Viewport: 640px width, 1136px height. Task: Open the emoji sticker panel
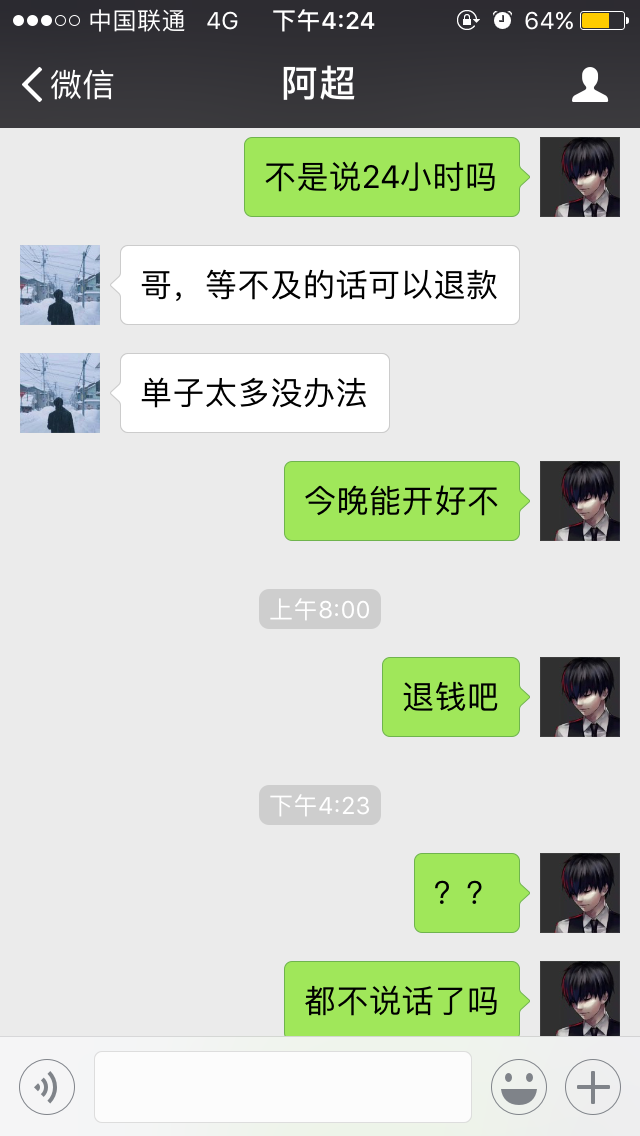[519, 1087]
